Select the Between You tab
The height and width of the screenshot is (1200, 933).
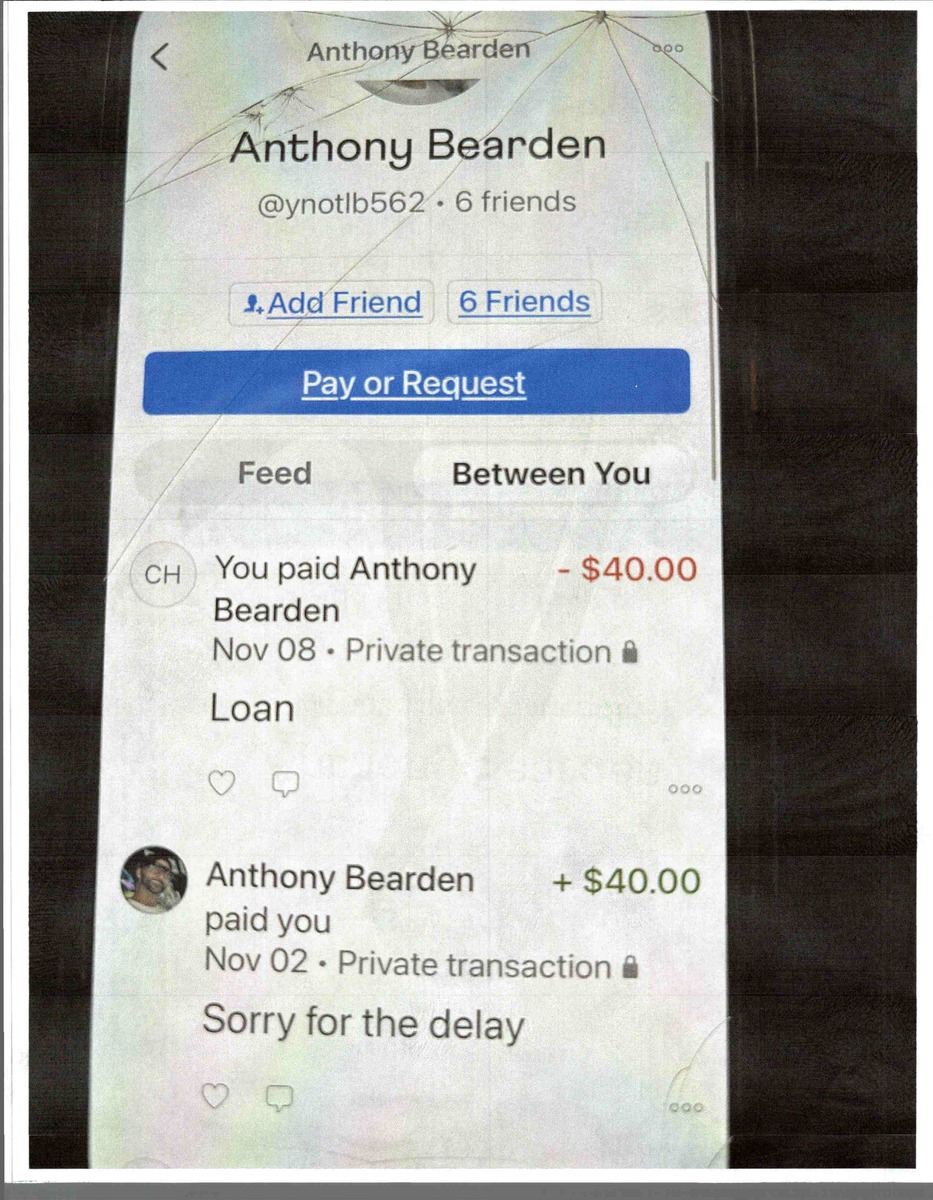(551, 473)
